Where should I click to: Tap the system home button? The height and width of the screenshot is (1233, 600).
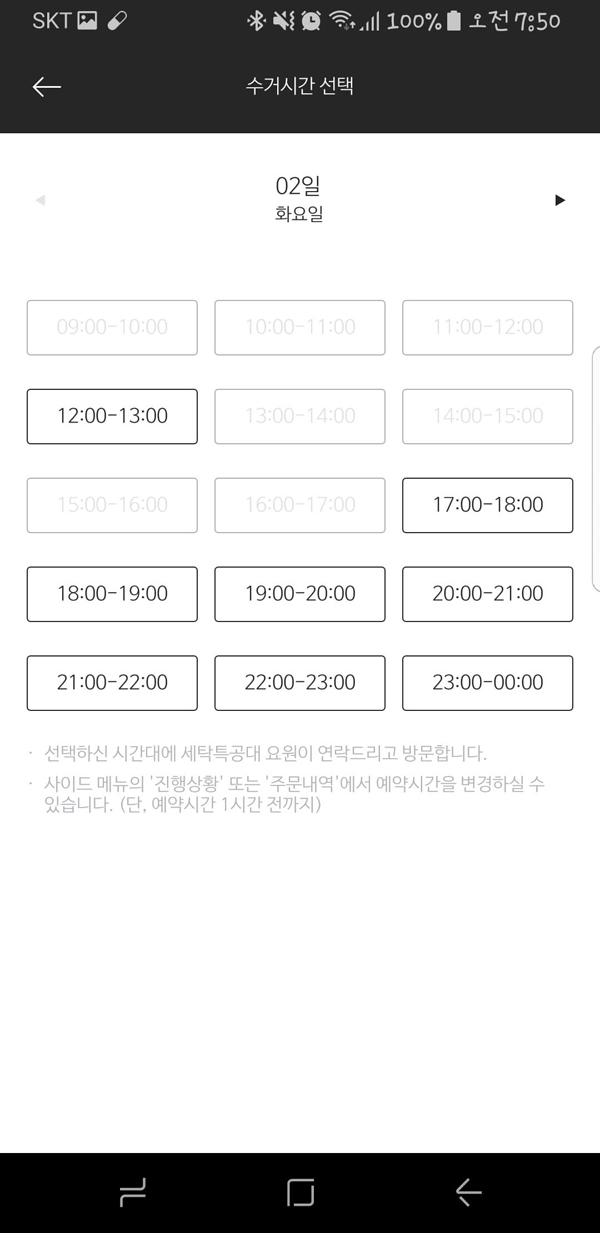pyautogui.click(x=300, y=1192)
